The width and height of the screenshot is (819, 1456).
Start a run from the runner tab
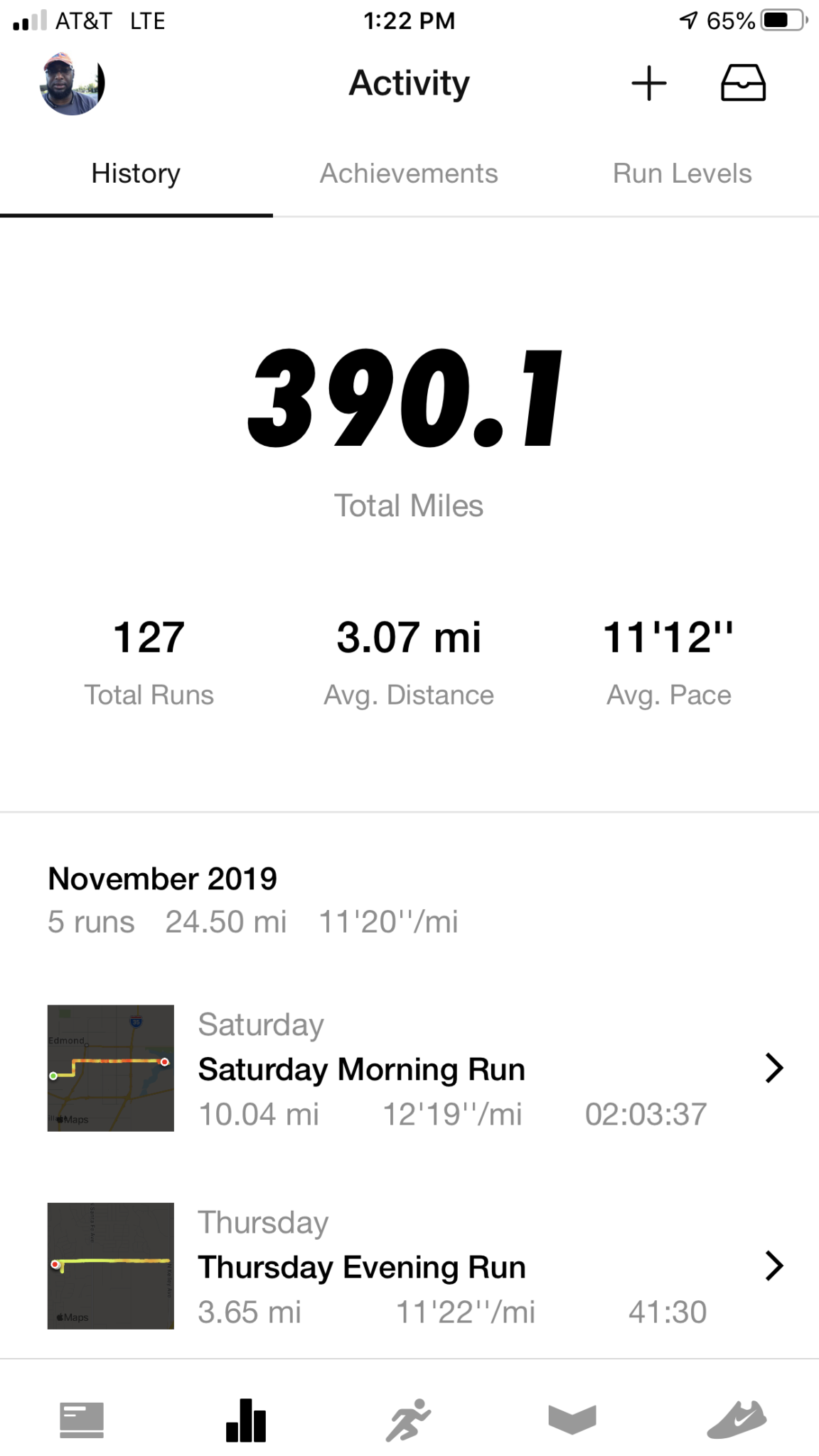coord(409,1420)
